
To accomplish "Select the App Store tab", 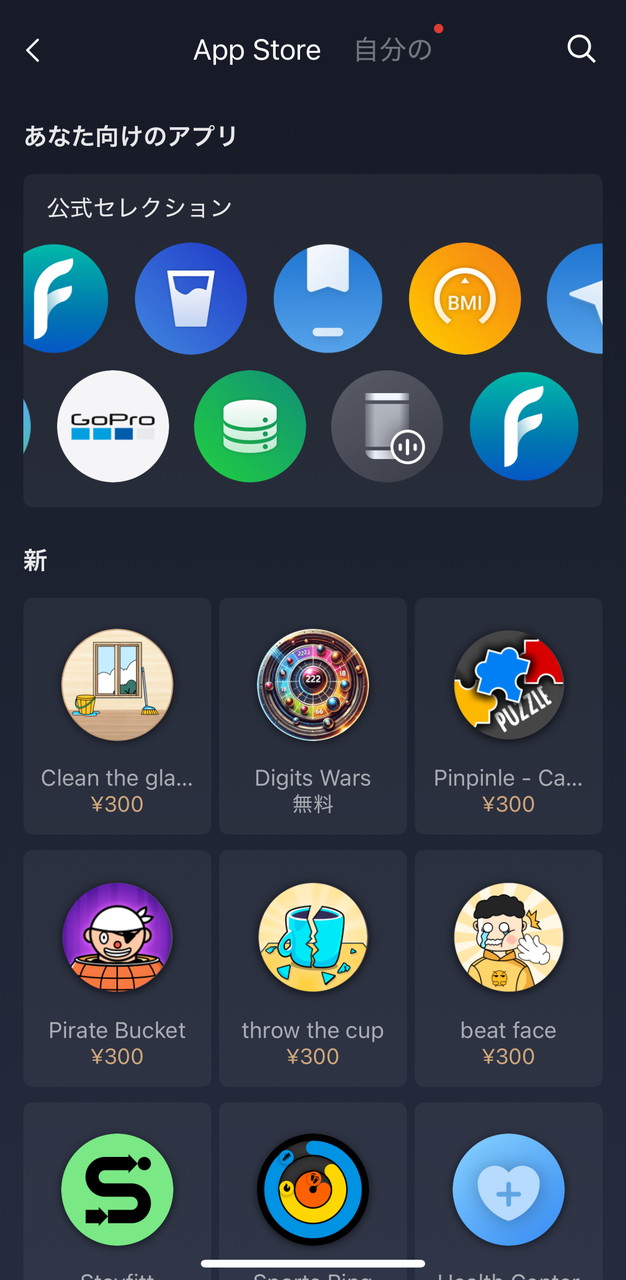I will (257, 50).
